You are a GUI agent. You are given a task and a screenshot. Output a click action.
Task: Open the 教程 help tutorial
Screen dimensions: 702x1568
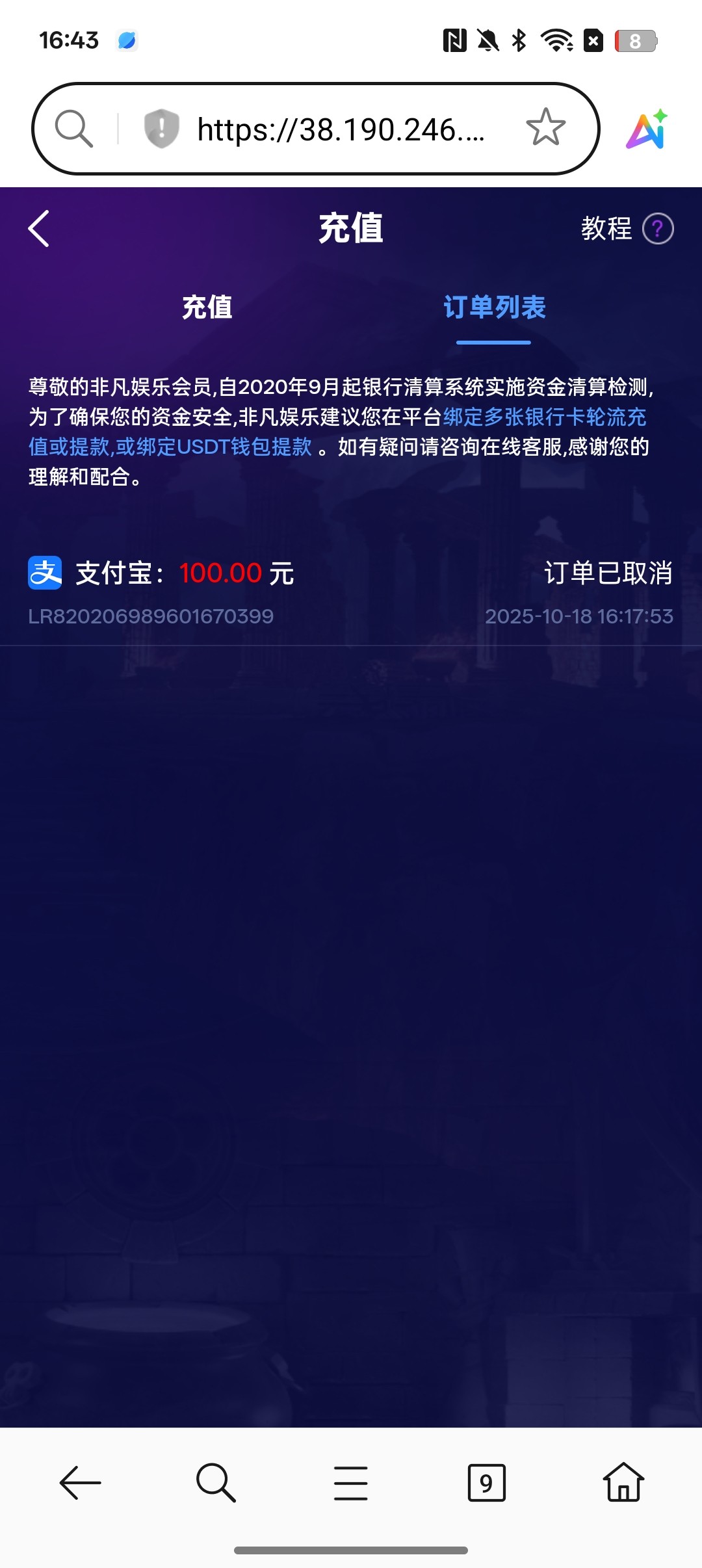[627, 229]
